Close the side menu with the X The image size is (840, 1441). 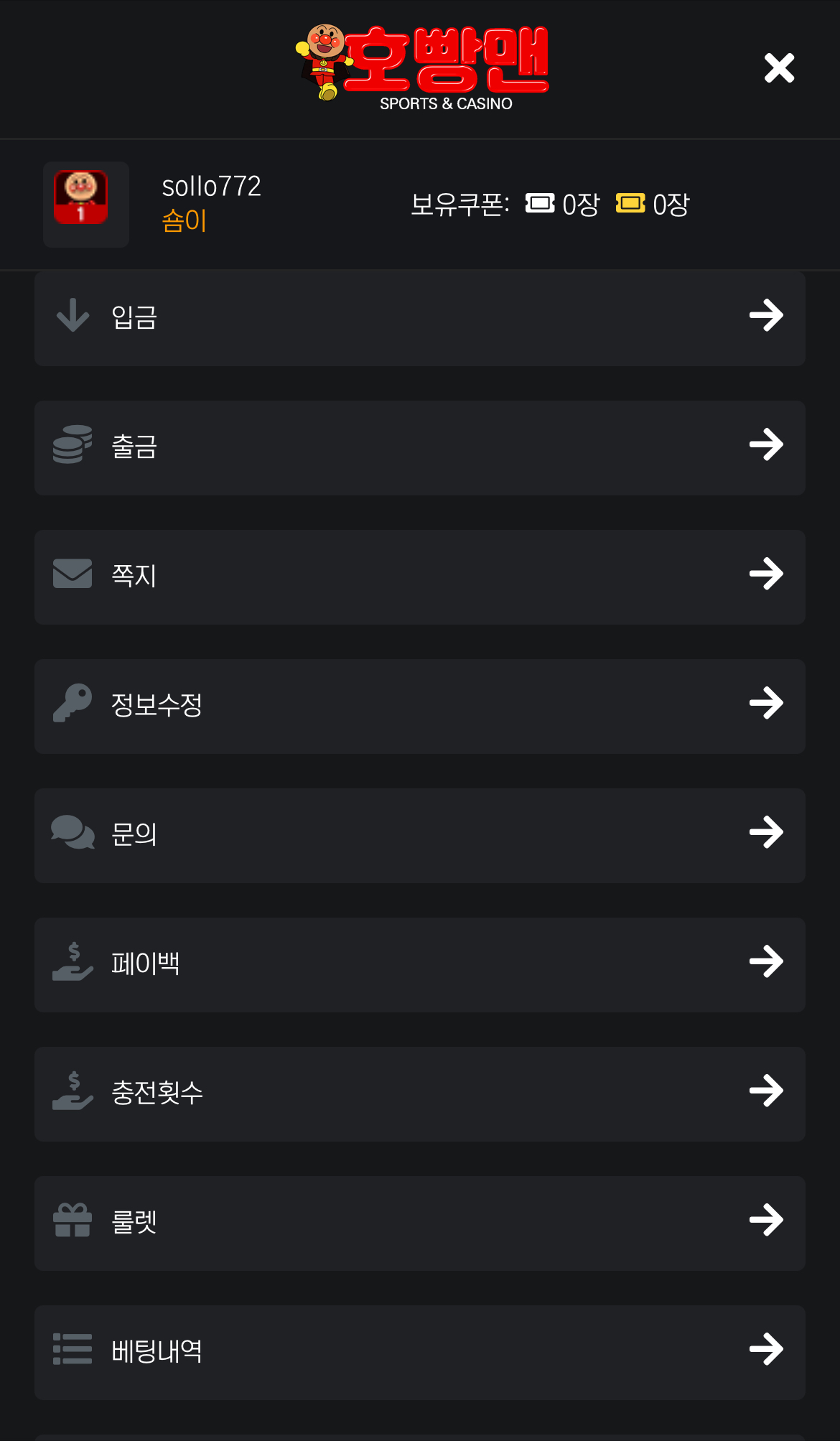[779, 68]
